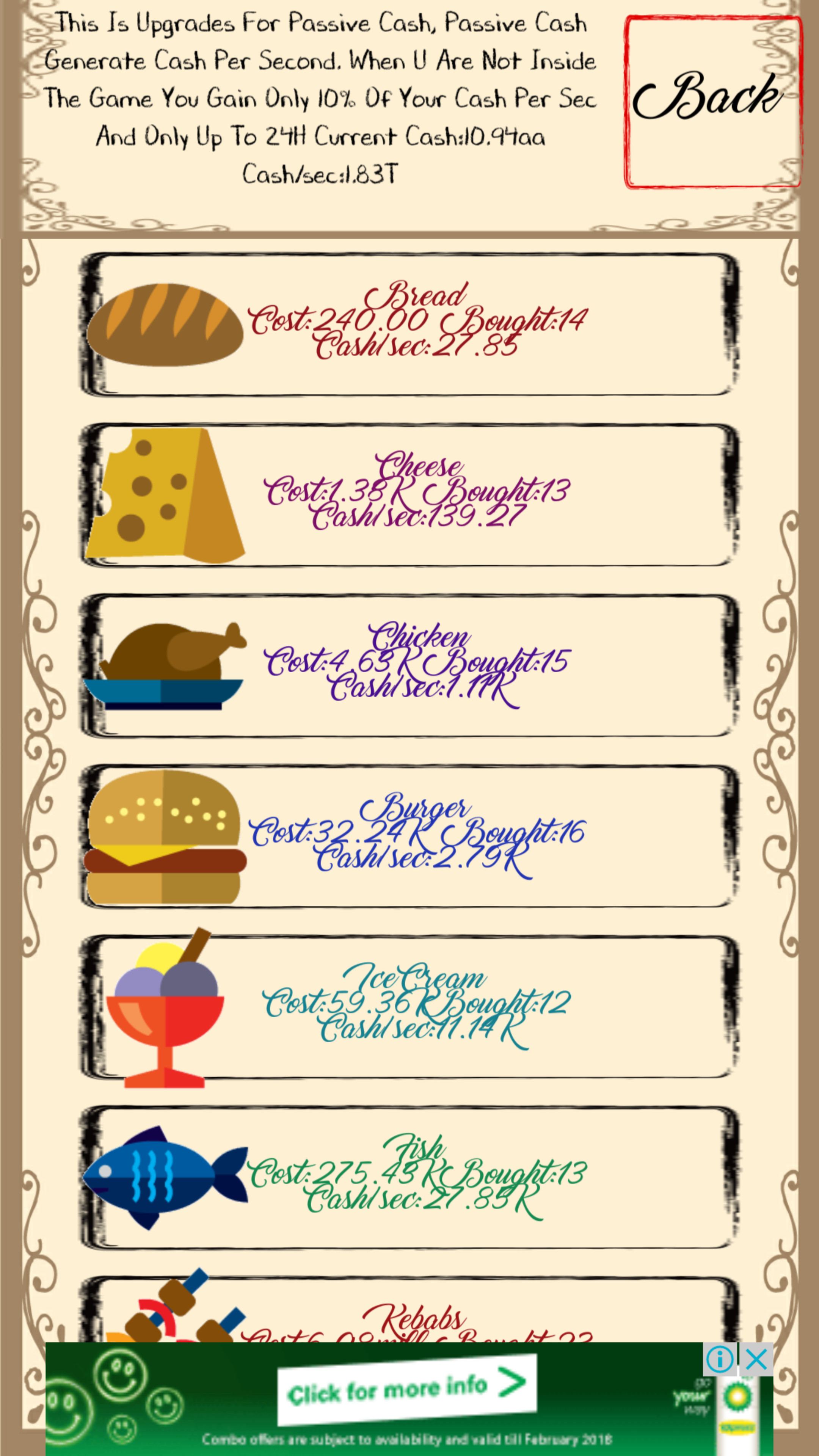Purchase the Cheese upgrade

point(409,494)
